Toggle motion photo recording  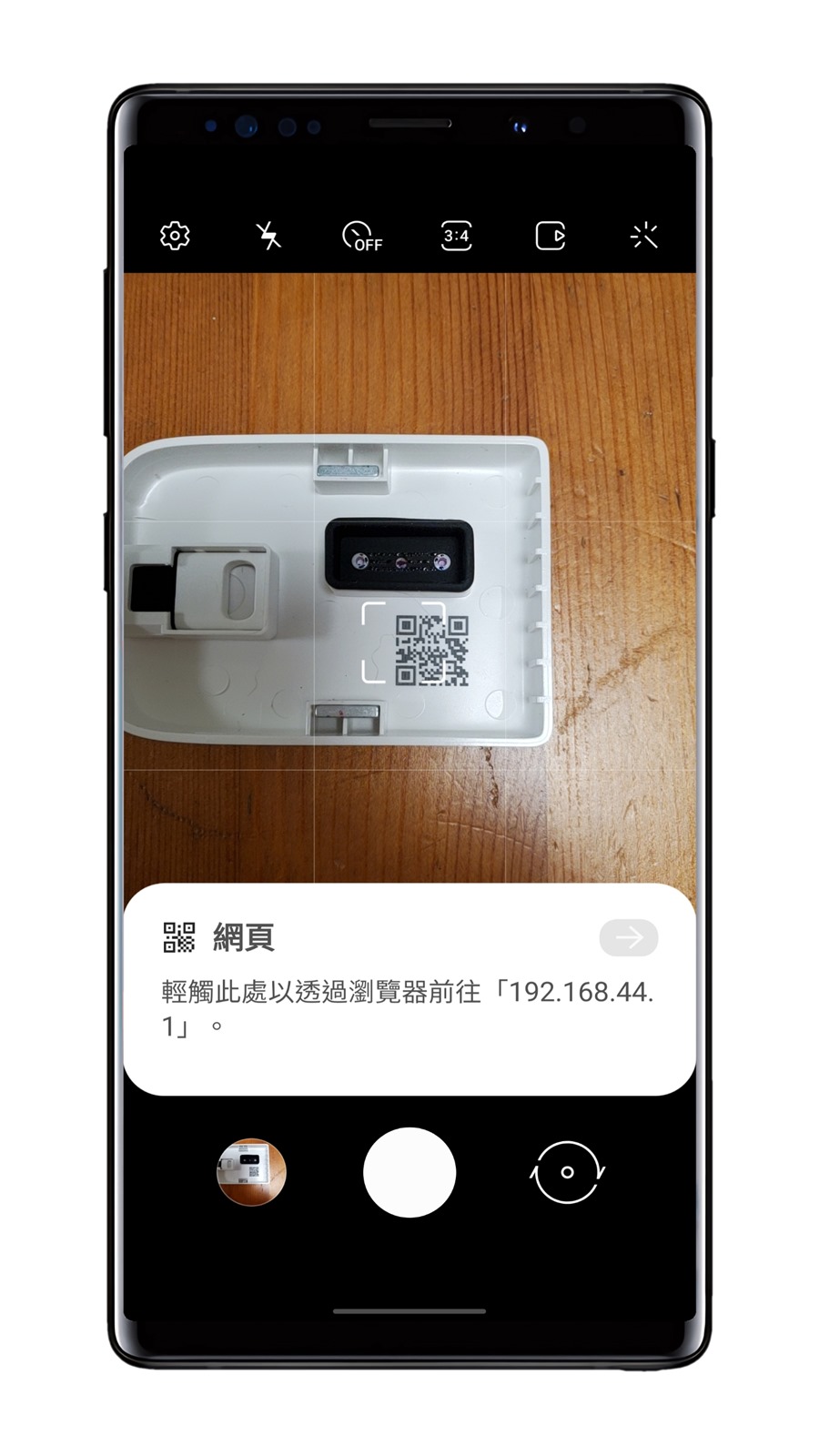[550, 236]
